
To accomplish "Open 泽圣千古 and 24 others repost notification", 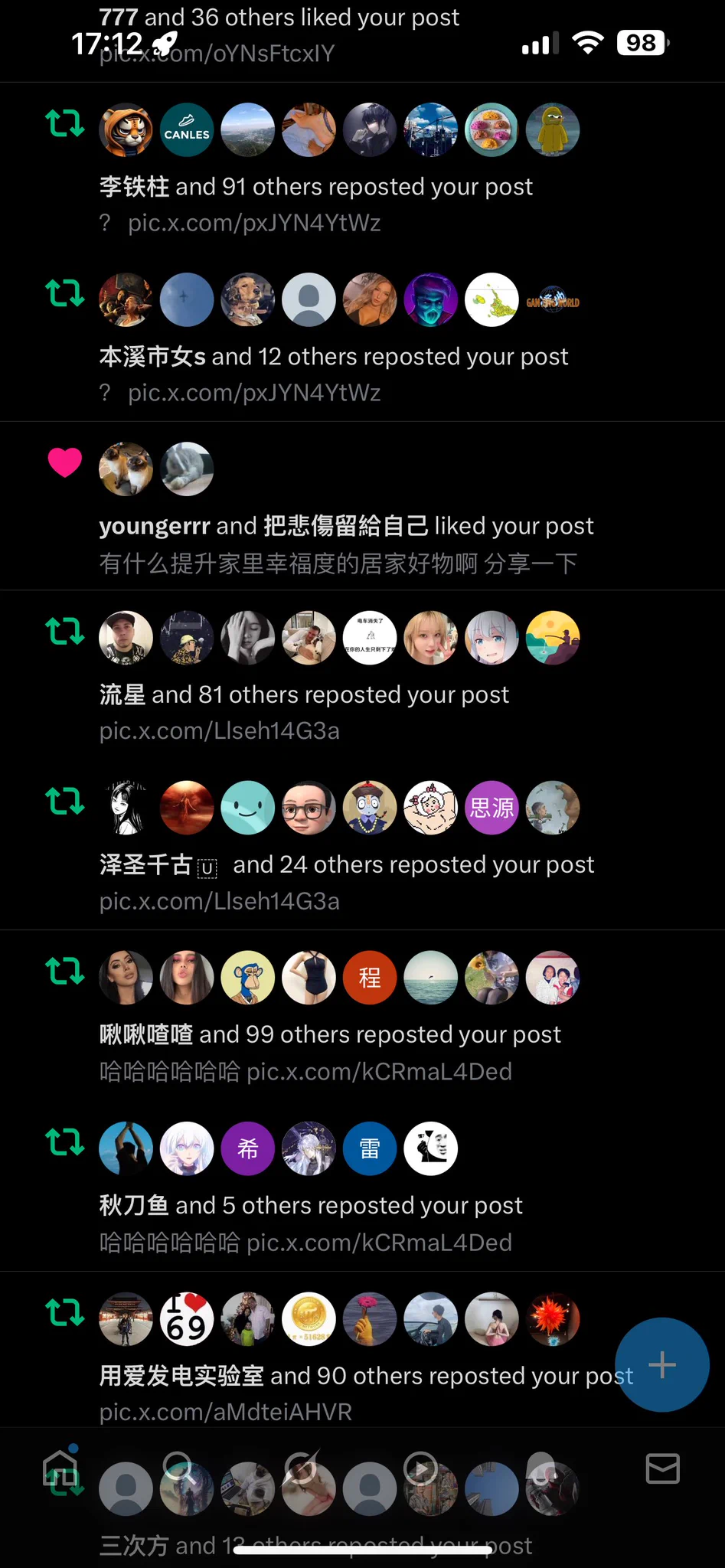I will click(x=346, y=865).
